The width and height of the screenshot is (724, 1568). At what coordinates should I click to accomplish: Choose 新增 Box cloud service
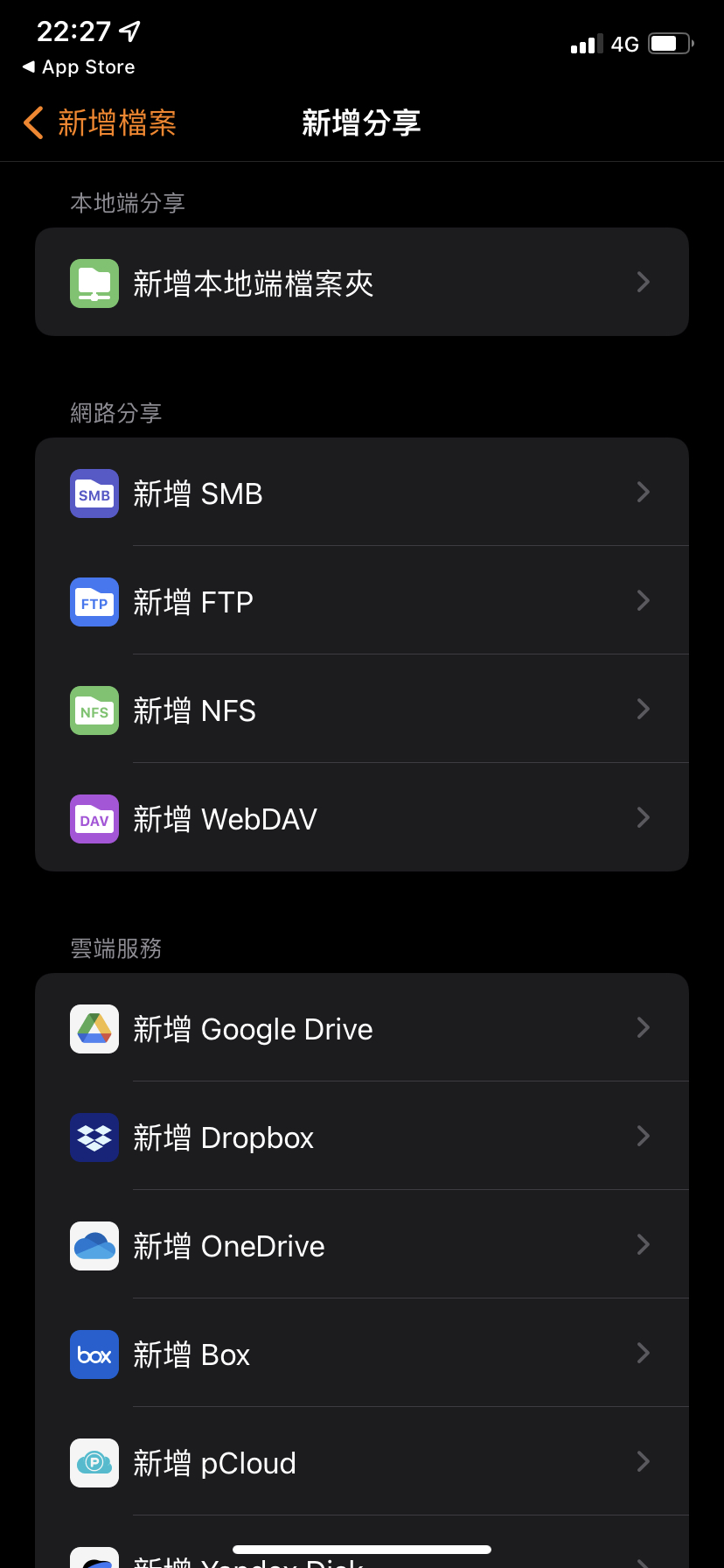pos(362,1353)
